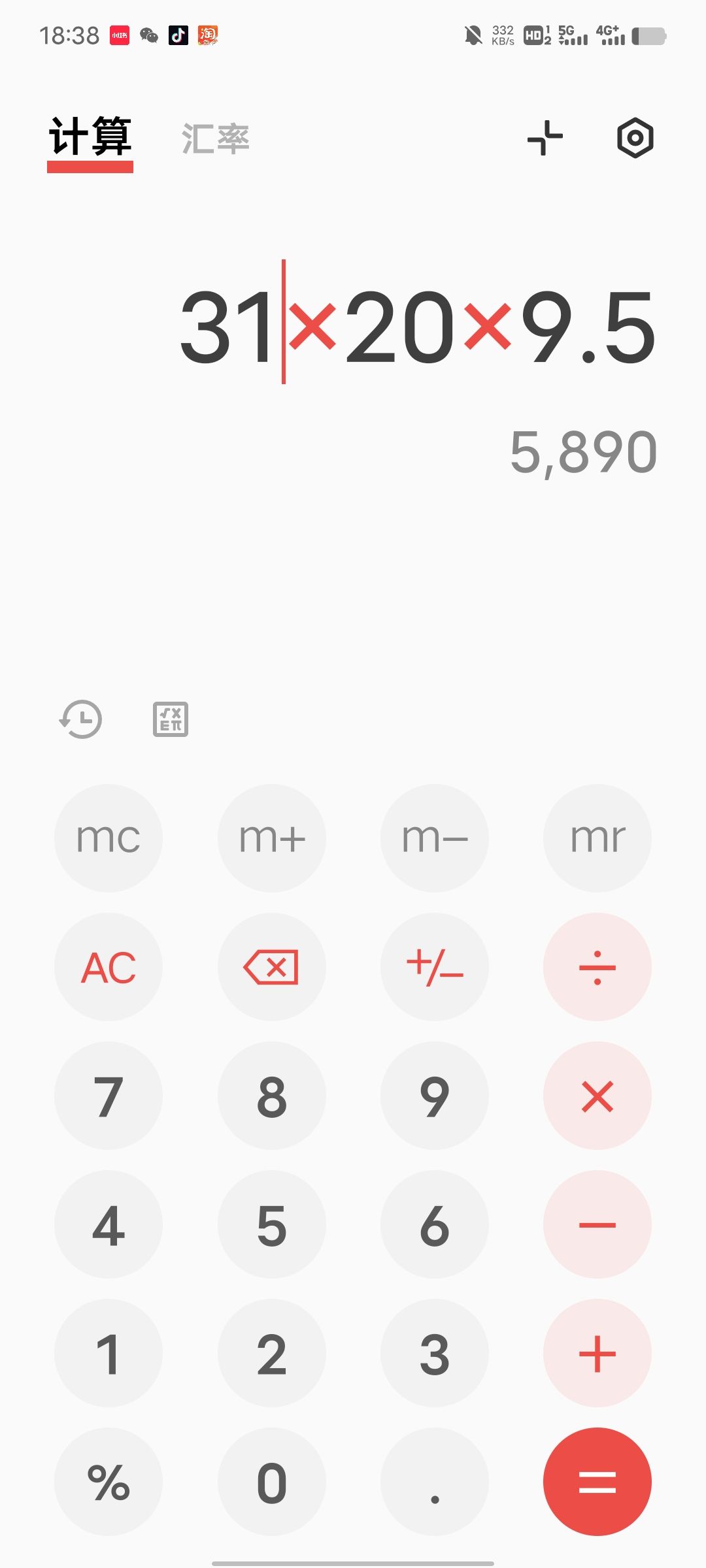Viewport: 706px width, 1568px height.
Task: Enter the digit 7
Action: tap(109, 1096)
